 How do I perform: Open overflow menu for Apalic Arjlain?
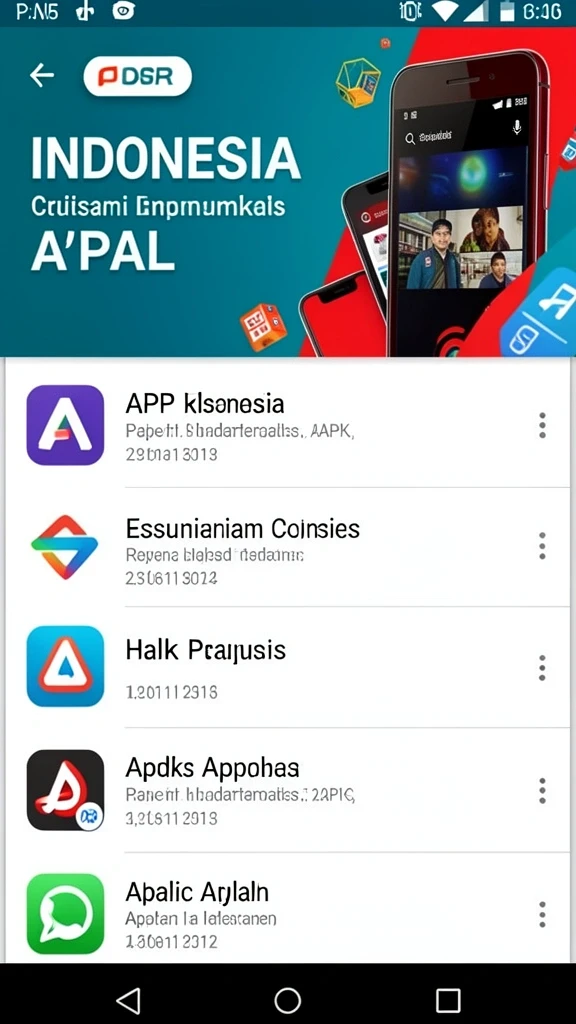[x=542, y=914]
